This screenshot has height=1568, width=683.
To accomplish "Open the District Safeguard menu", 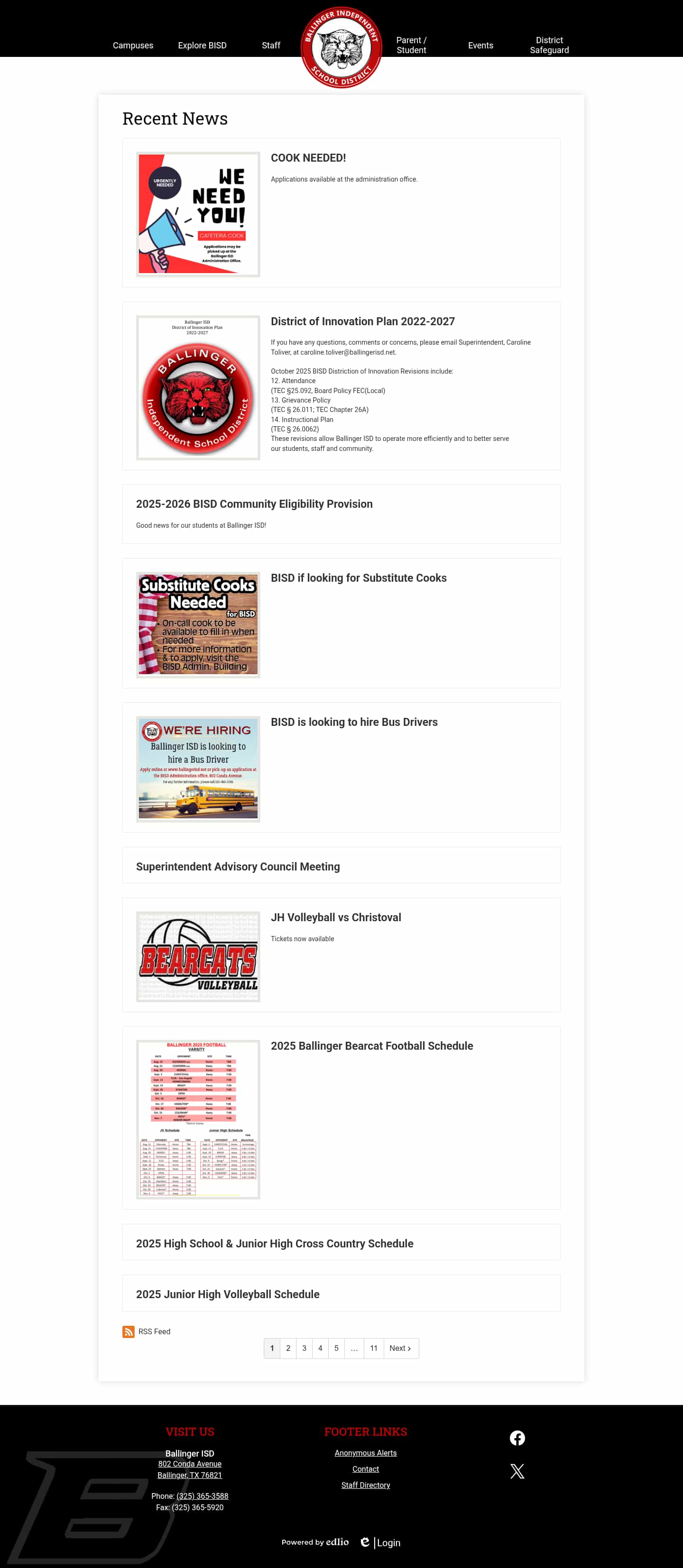I will [549, 45].
